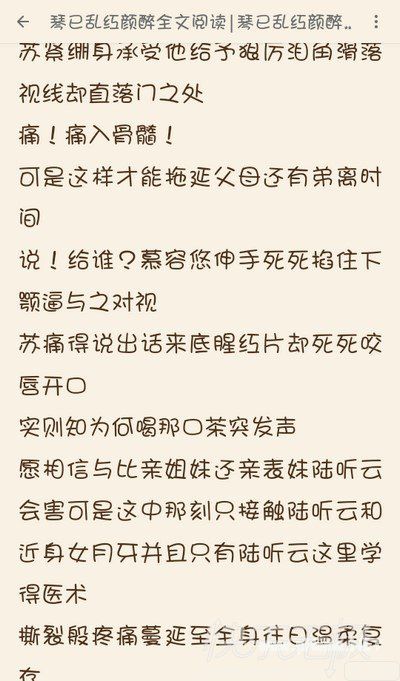This screenshot has width=400, height=681.
Task: Go back using the top-left arrow
Action: coord(23,22)
